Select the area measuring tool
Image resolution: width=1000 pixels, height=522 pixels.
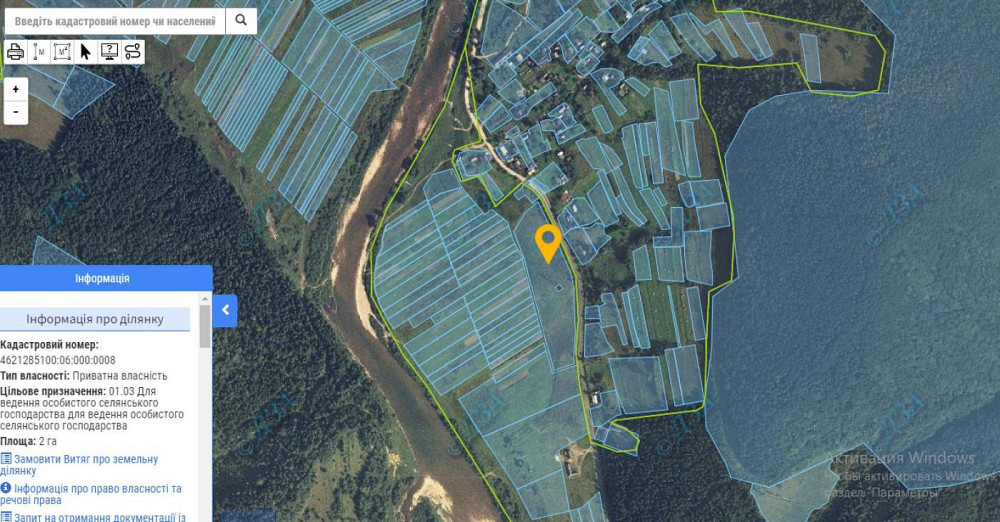[62, 52]
